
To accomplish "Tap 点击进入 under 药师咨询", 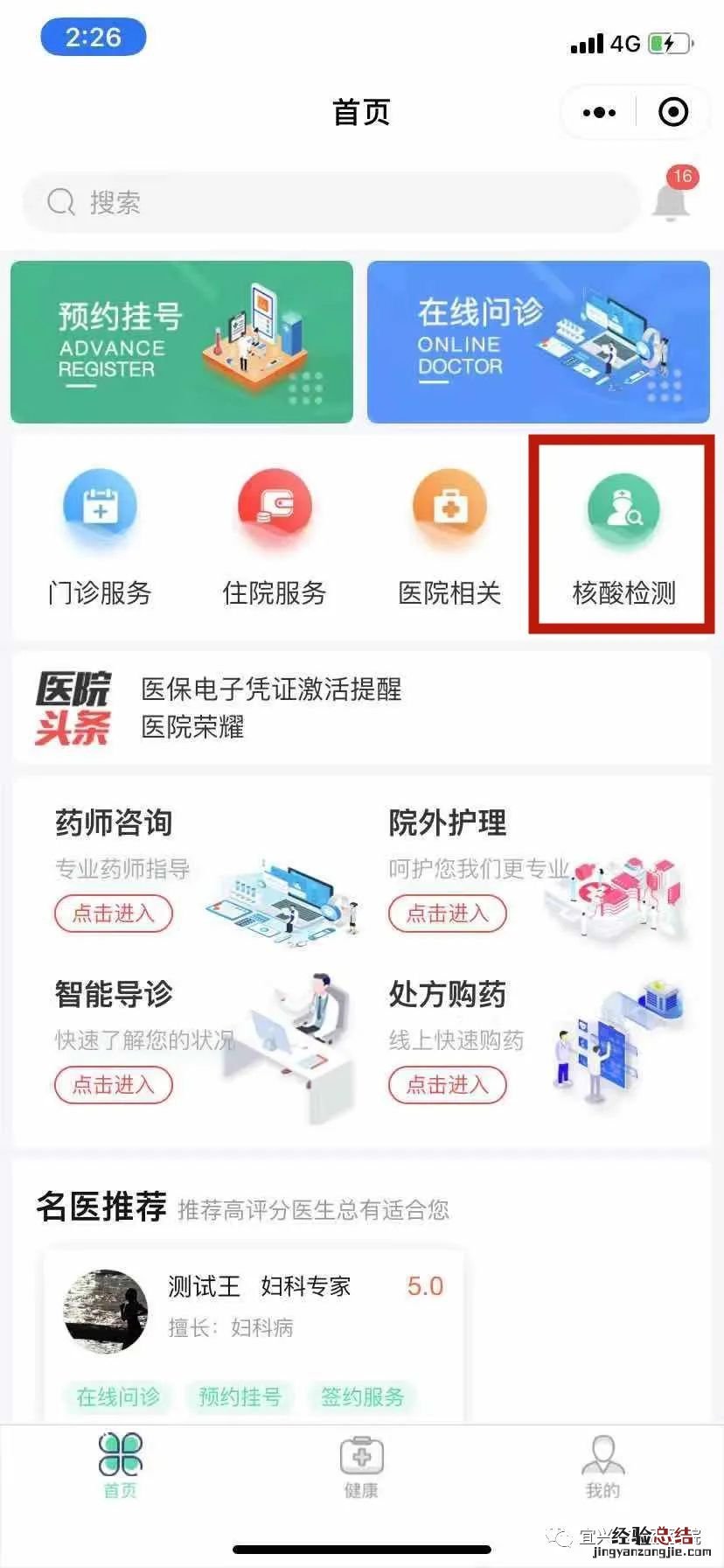I will pos(114,913).
